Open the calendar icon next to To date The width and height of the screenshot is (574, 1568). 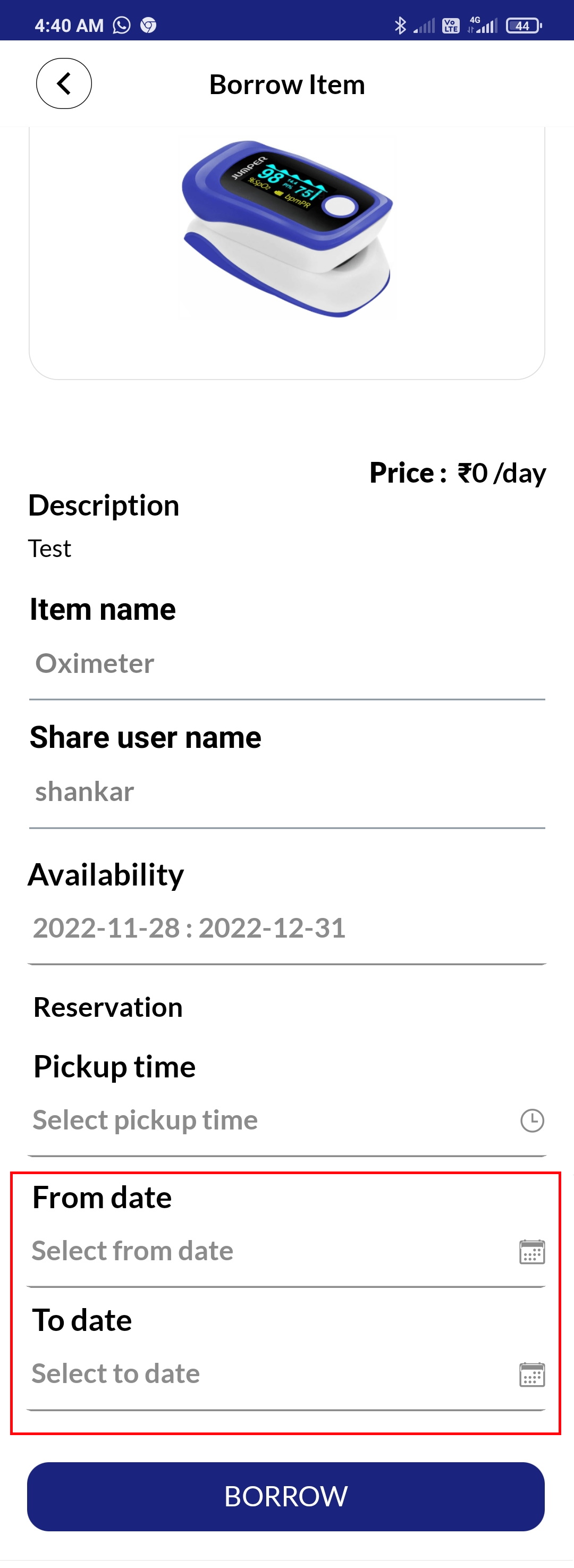coord(531,1374)
